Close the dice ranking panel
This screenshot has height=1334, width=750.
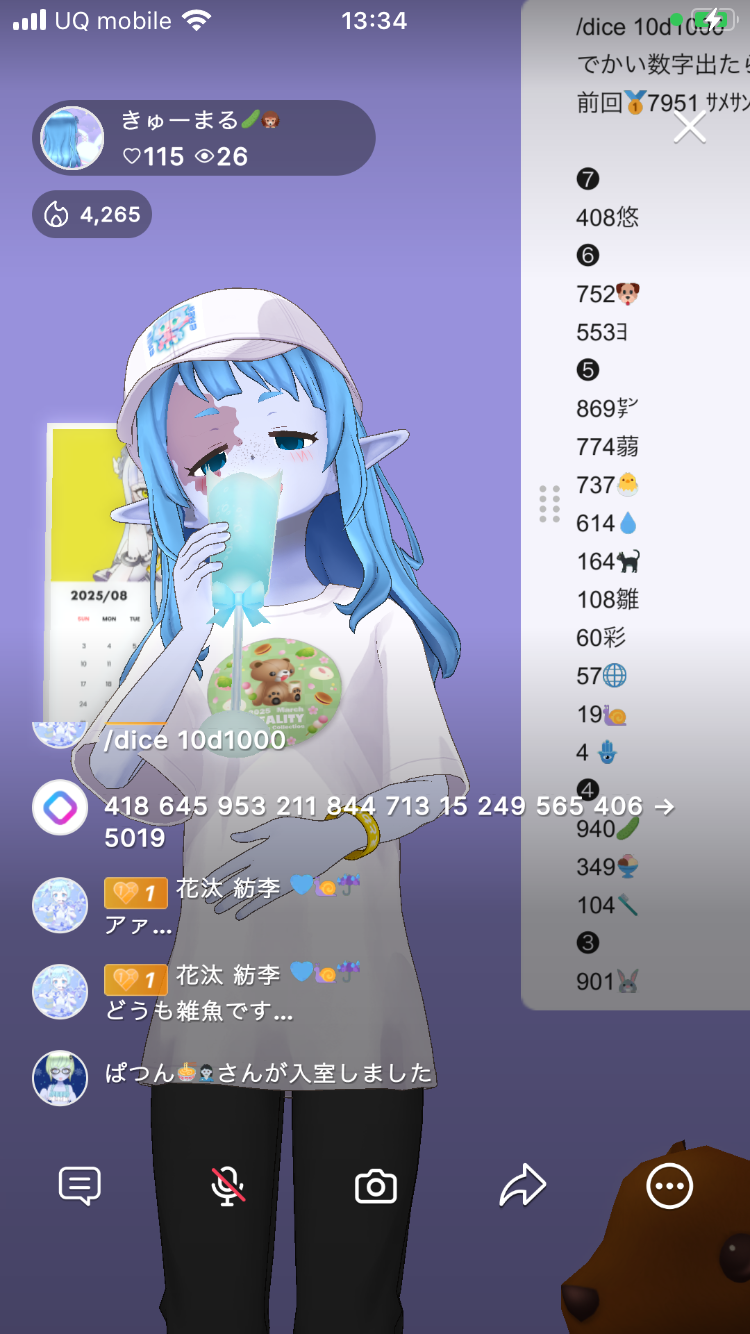click(x=690, y=127)
